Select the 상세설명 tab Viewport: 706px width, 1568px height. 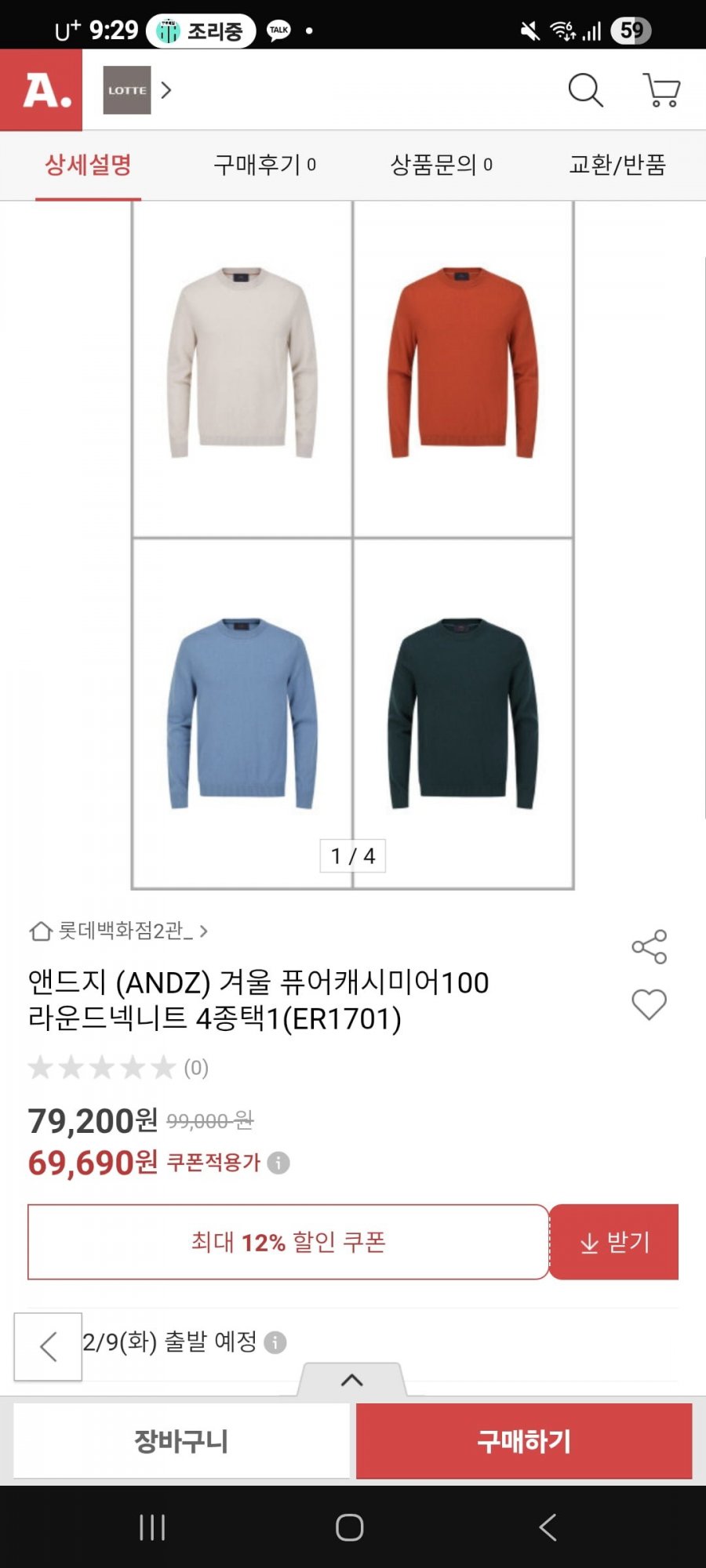pos(88,165)
